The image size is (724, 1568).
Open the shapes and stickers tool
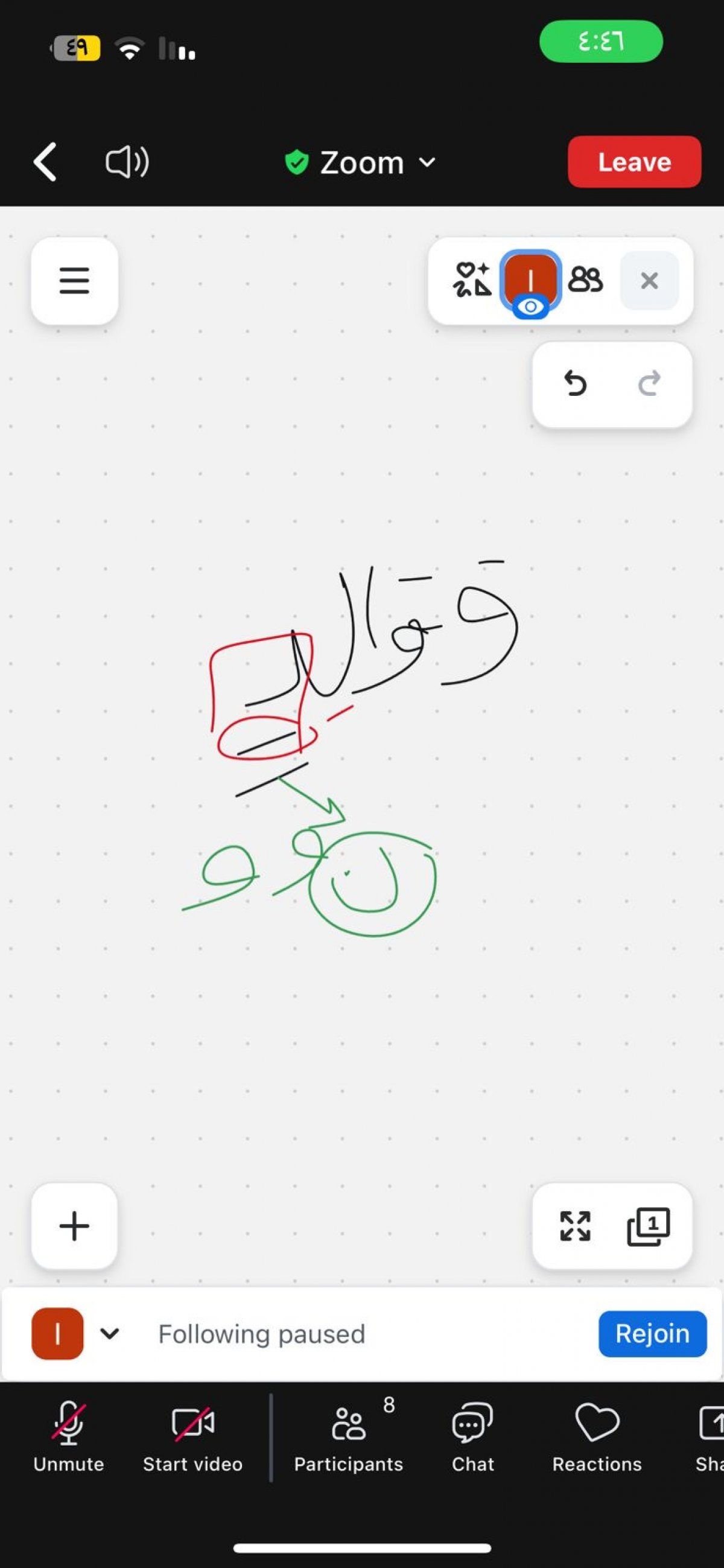coord(472,280)
